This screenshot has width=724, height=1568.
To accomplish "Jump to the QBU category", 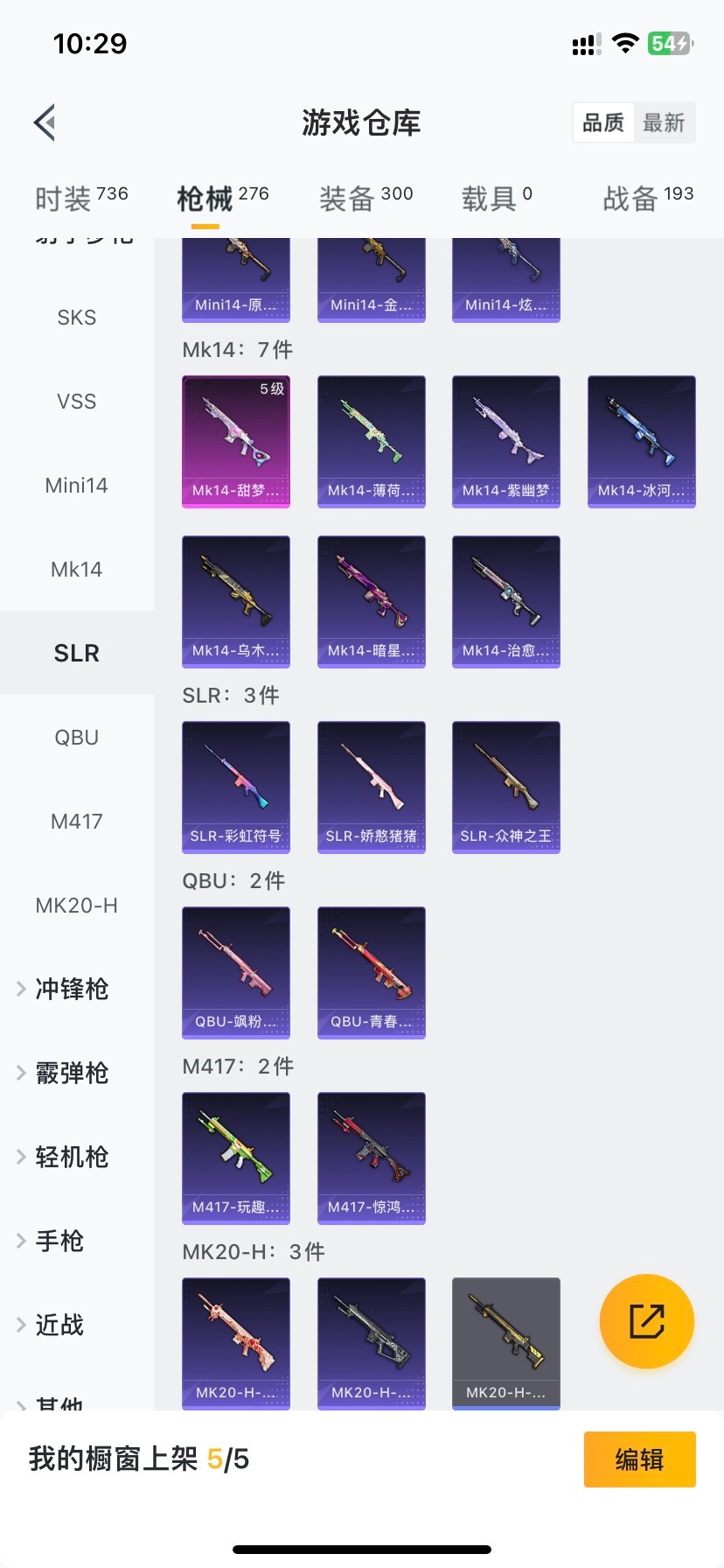I will click(x=77, y=738).
